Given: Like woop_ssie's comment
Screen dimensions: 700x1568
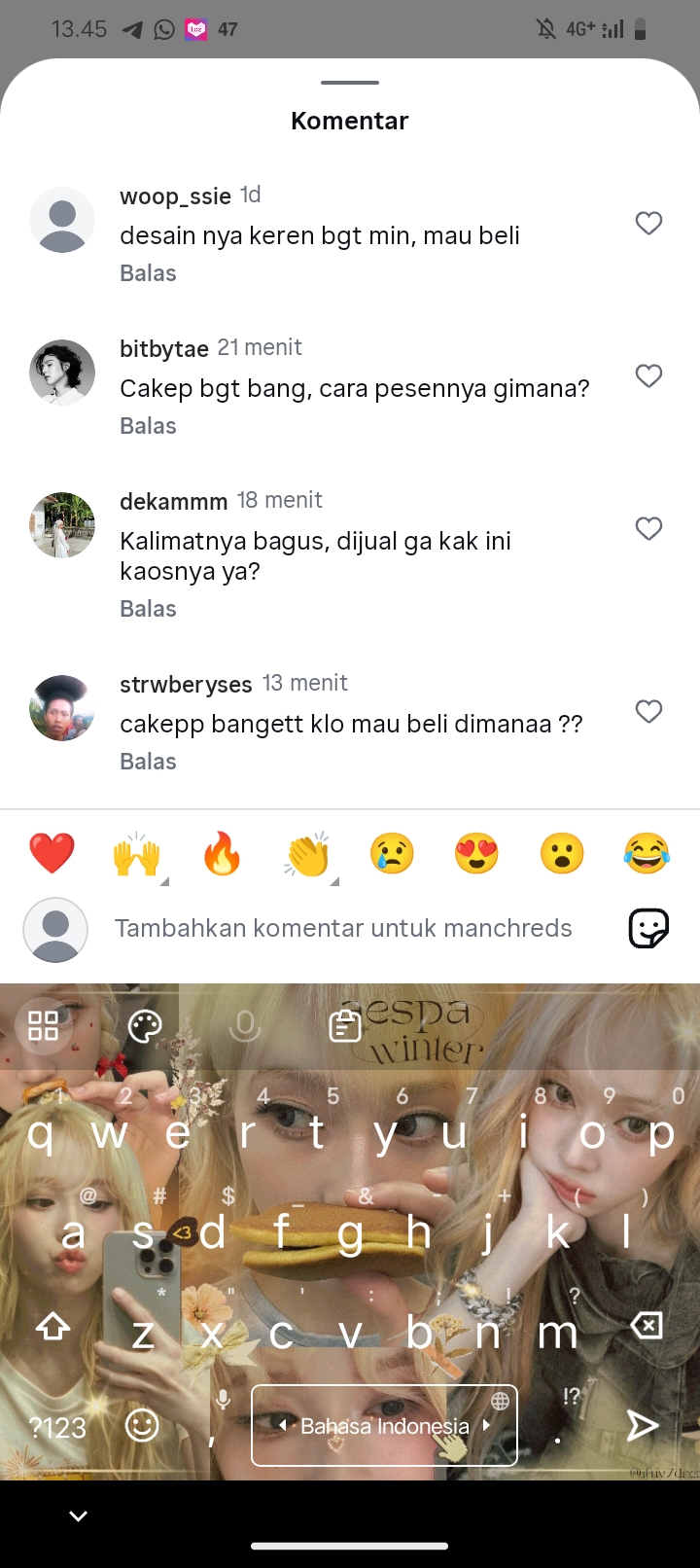Looking at the screenshot, I should [x=648, y=224].
